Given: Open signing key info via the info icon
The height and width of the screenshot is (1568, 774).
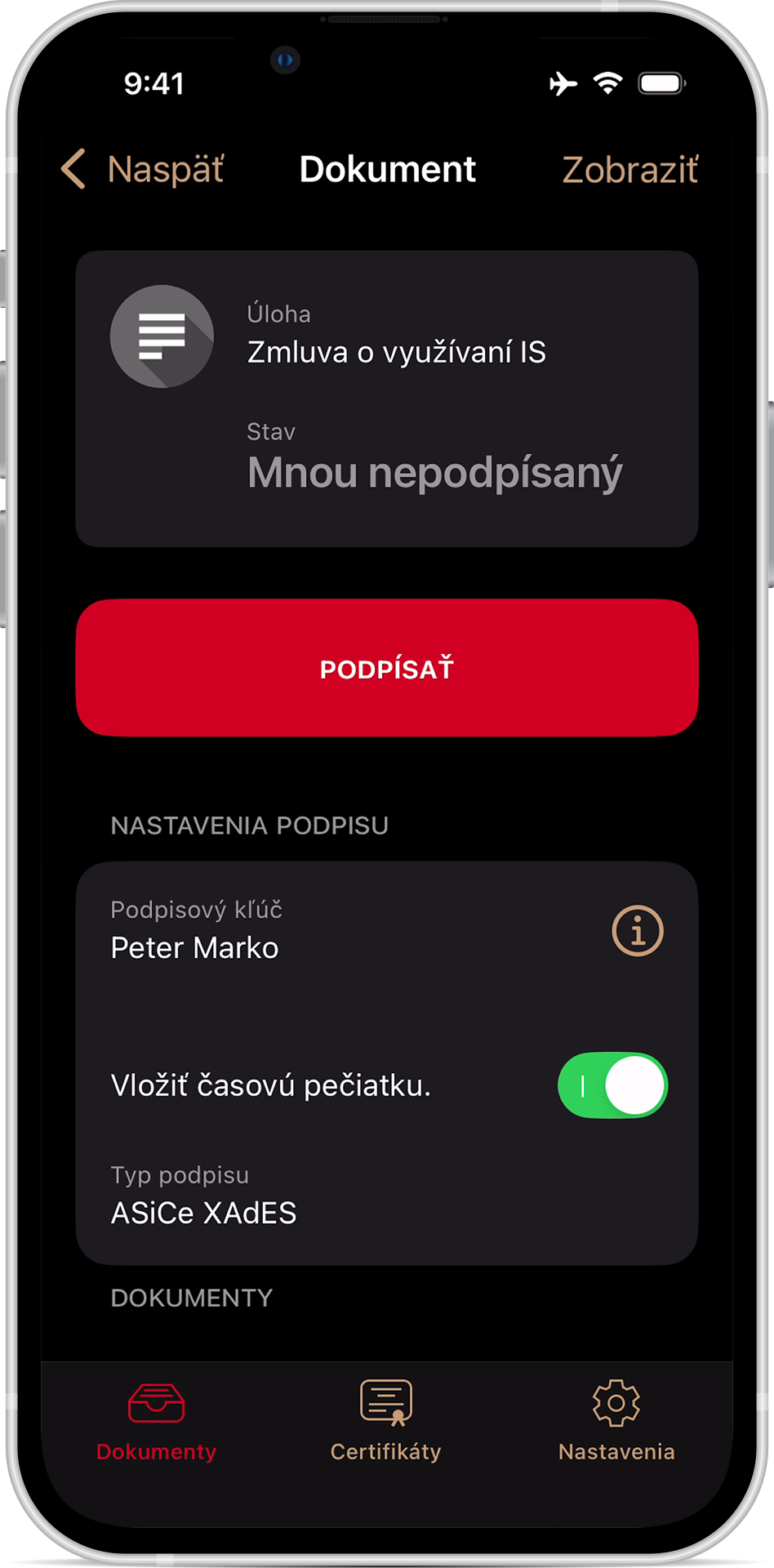Looking at the screenshot, I should coord(638,930).
